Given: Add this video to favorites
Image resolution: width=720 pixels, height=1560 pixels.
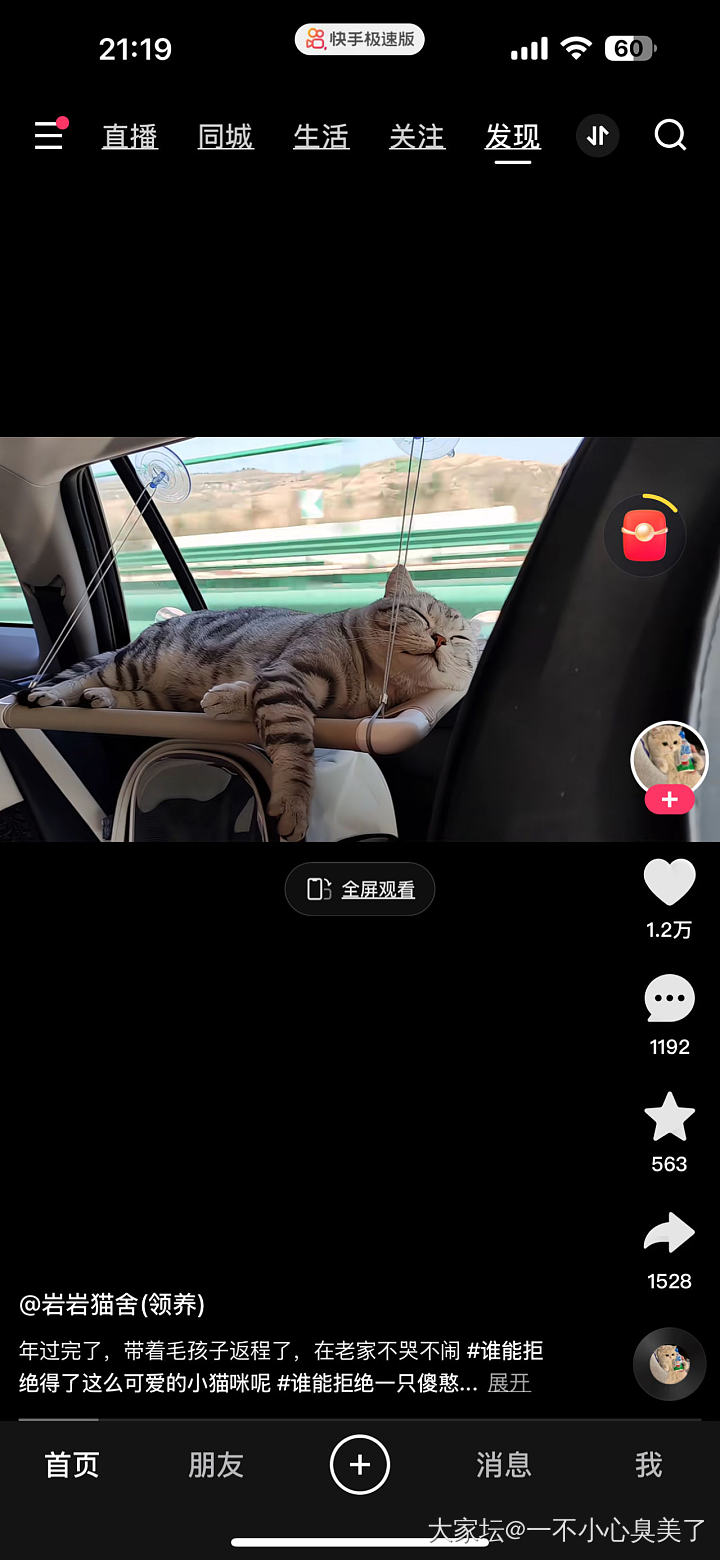Looking at the screenshot, I should coord(669,1117).
